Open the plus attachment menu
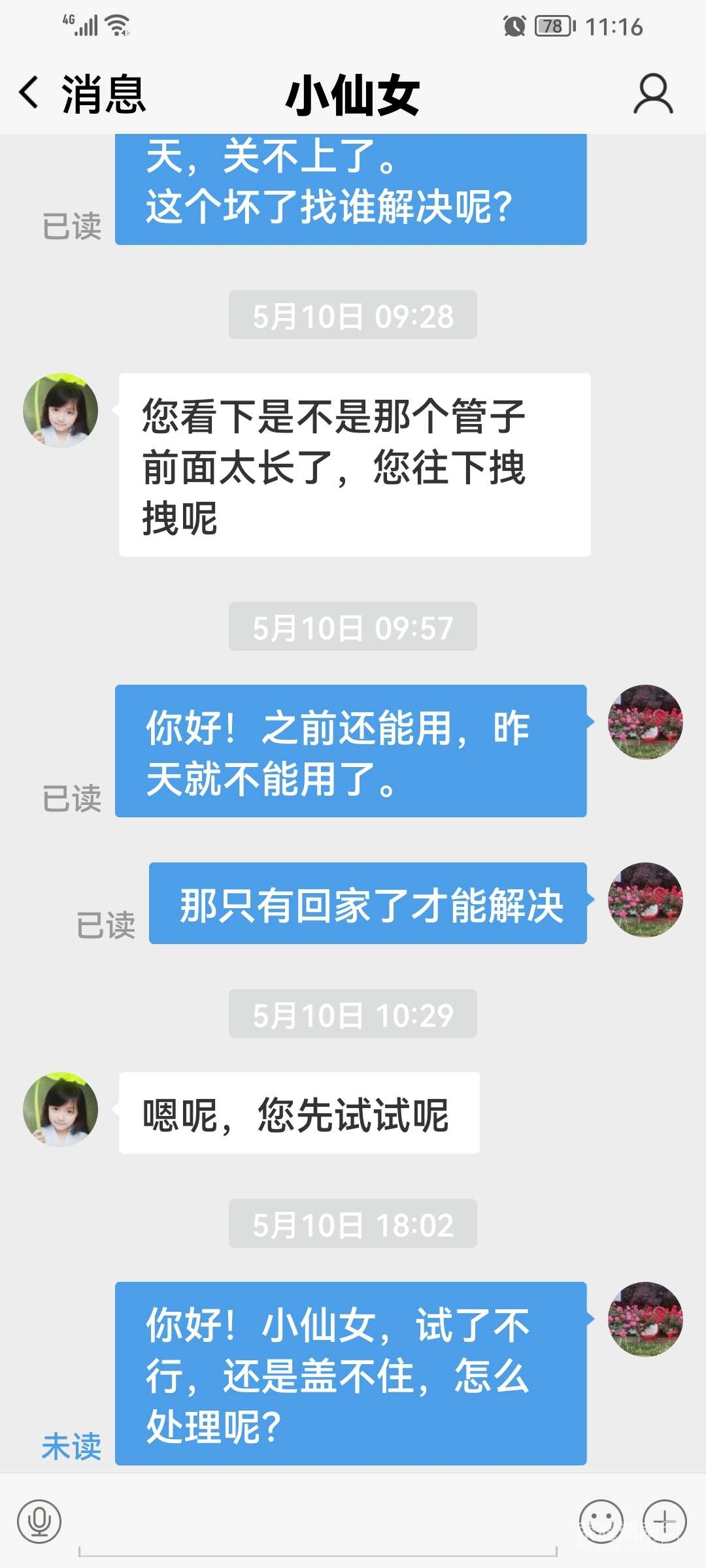 click(x=664, y=1521)
